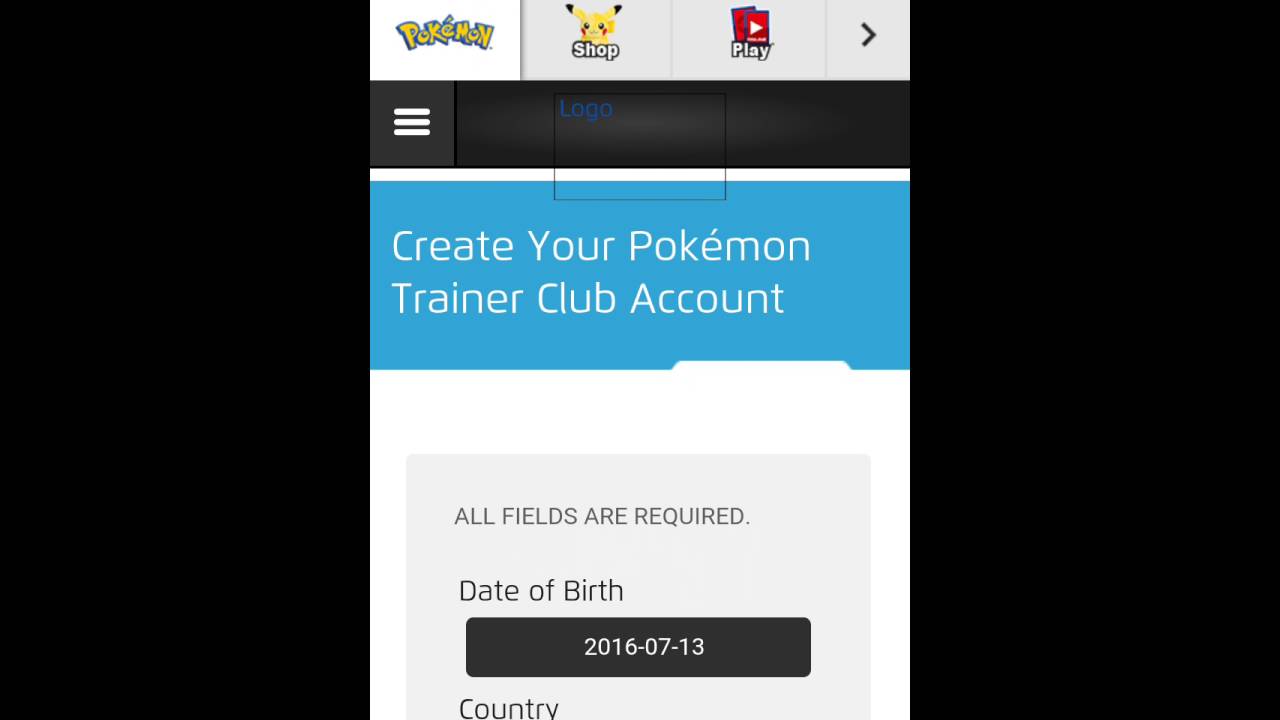The image size is (1280, 720).
Task: Switch to the Shop tab
Action: [x=595, y=37]
